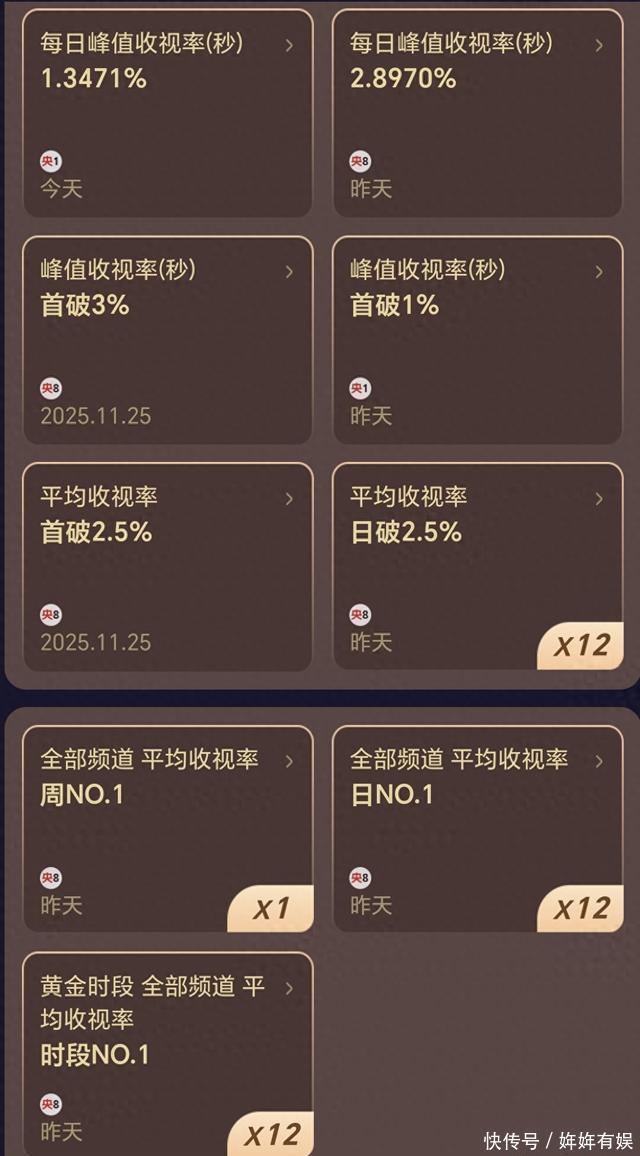640x1156 pixels.
Task: View the 首破3% peak rating card
Action: (x=167, y=340)
